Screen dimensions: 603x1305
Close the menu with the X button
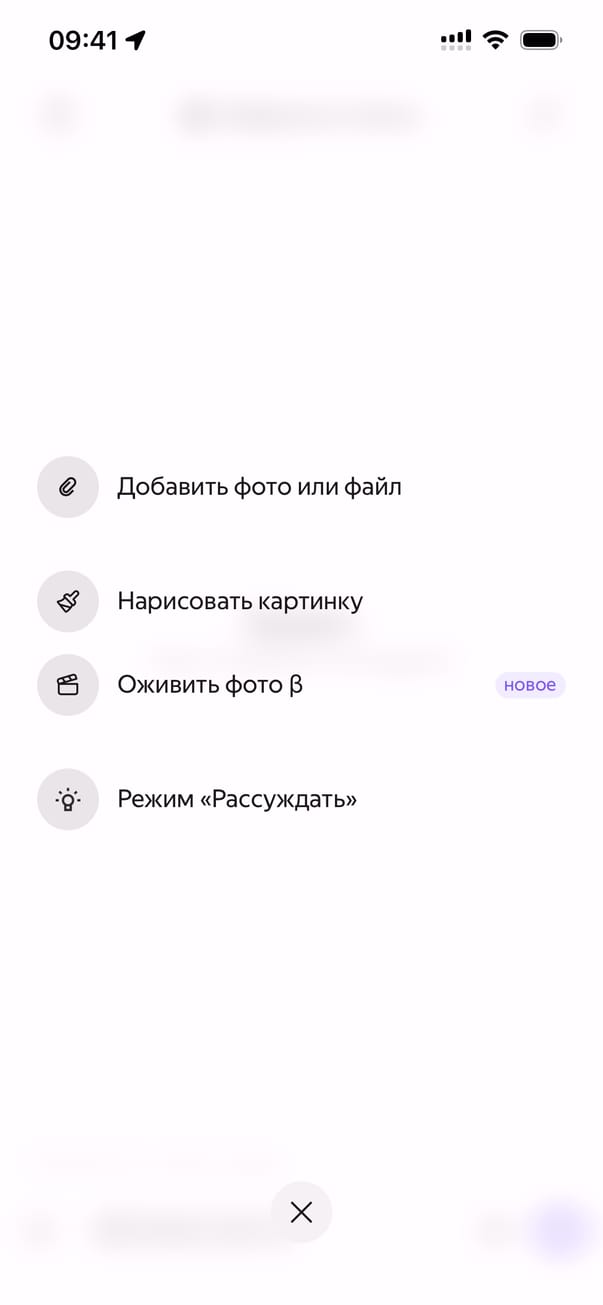tap(301, 1213)
